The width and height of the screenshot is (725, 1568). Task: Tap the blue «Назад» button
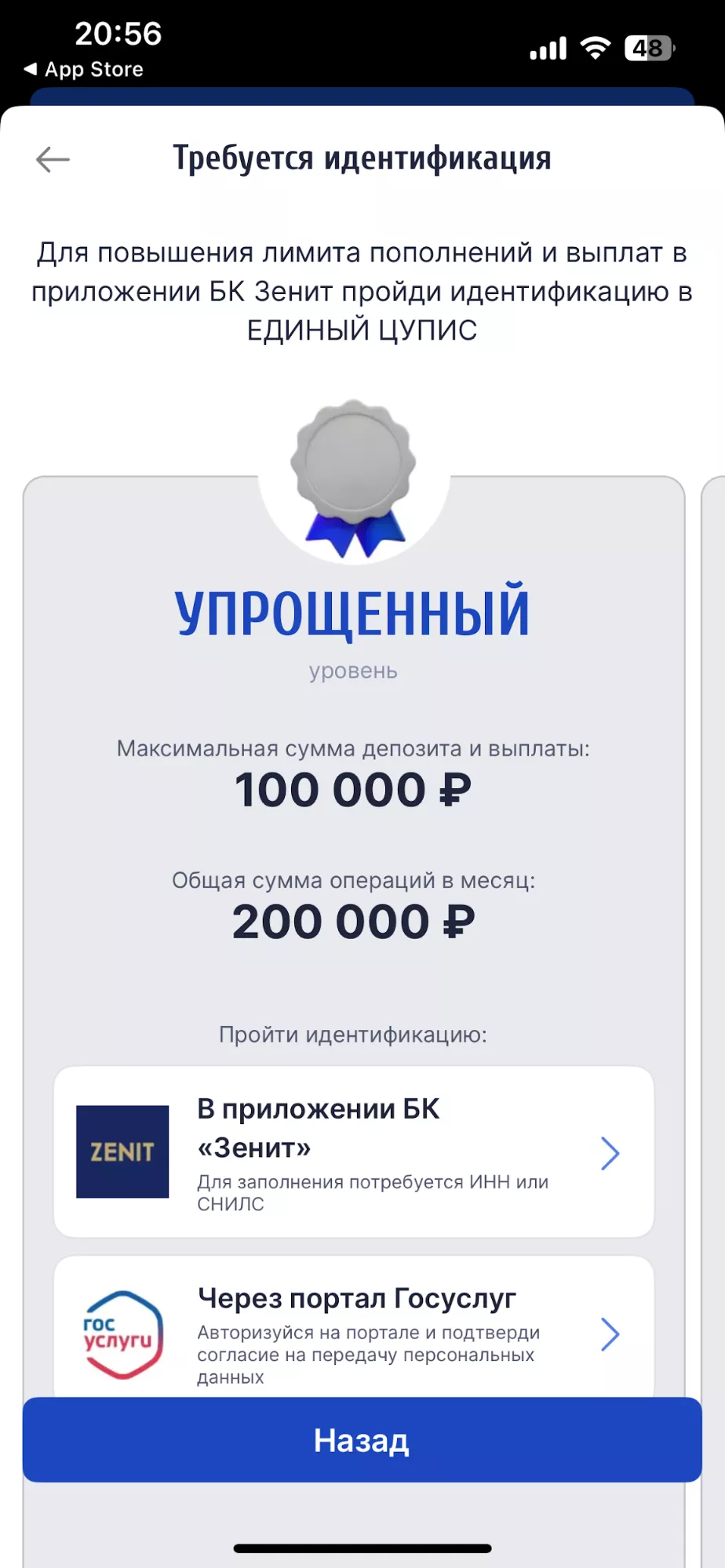362,1440
